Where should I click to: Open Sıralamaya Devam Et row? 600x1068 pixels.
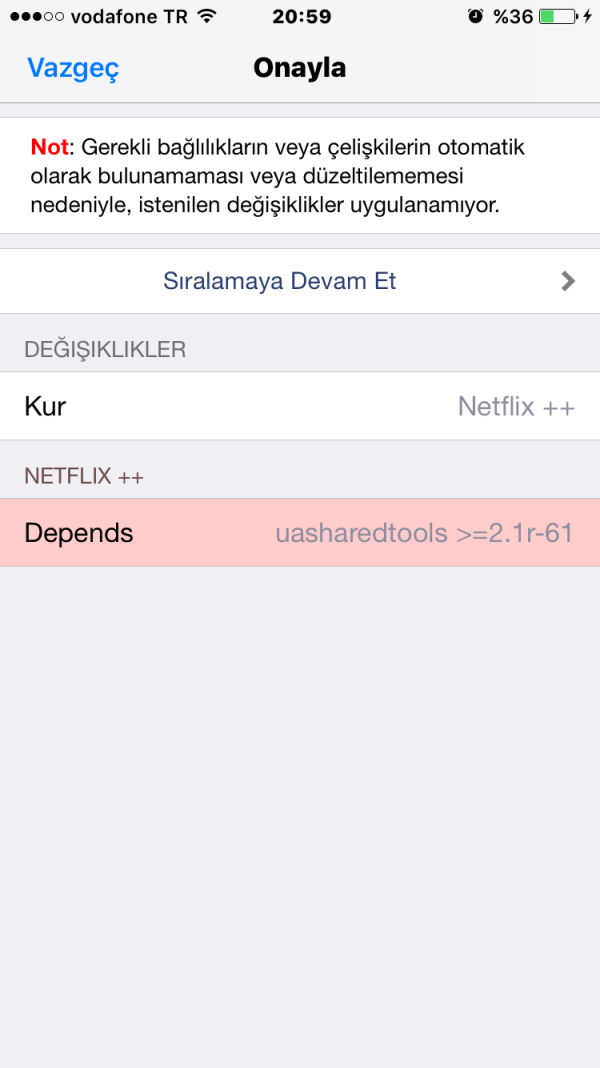[299, 281]
